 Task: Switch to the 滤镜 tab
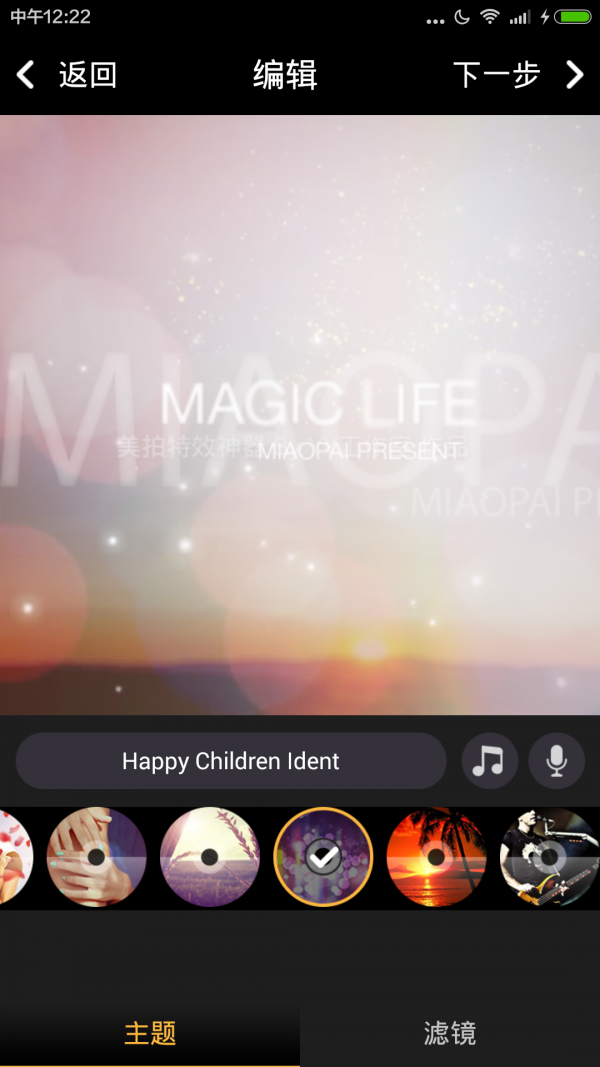450,1033
